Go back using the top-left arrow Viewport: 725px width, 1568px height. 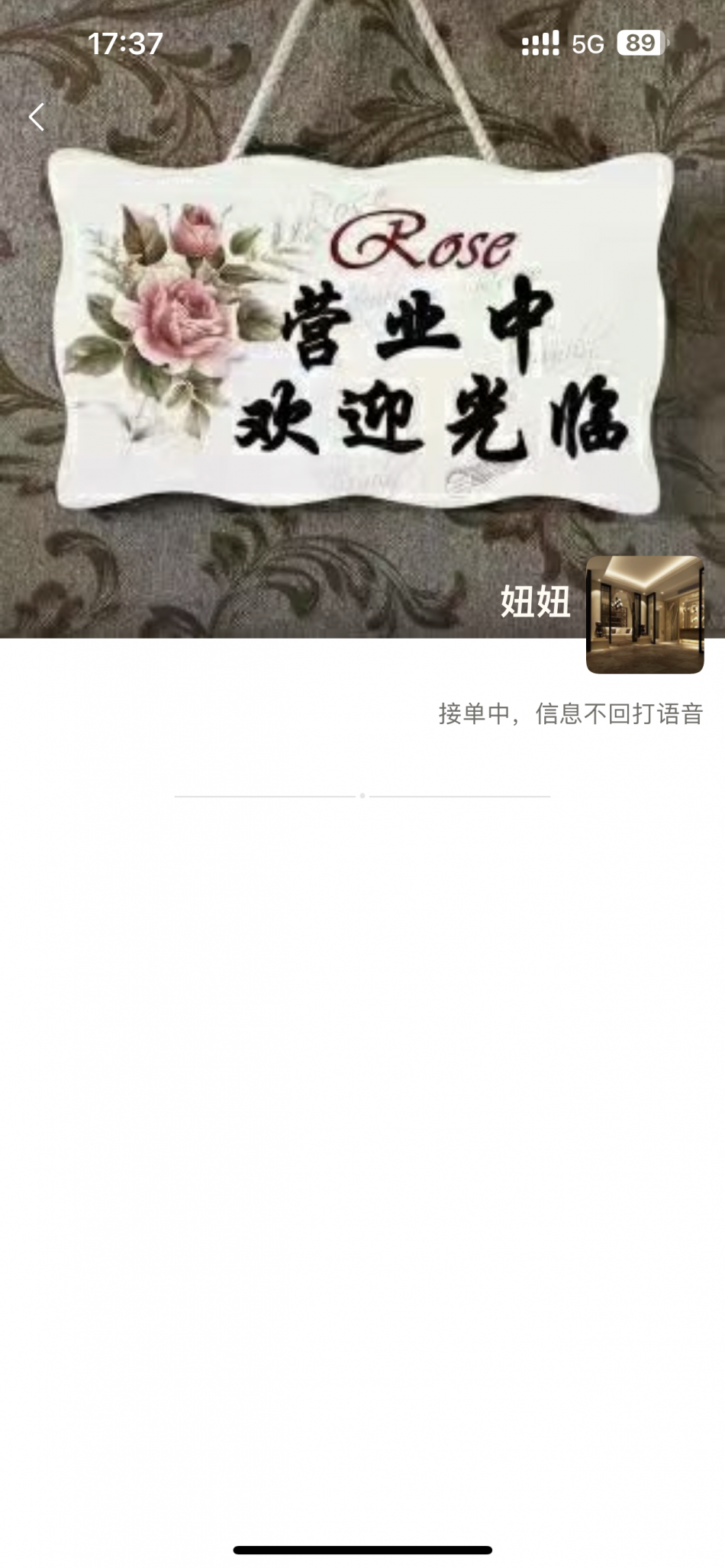pyautogui.click(x=37, y=117)
